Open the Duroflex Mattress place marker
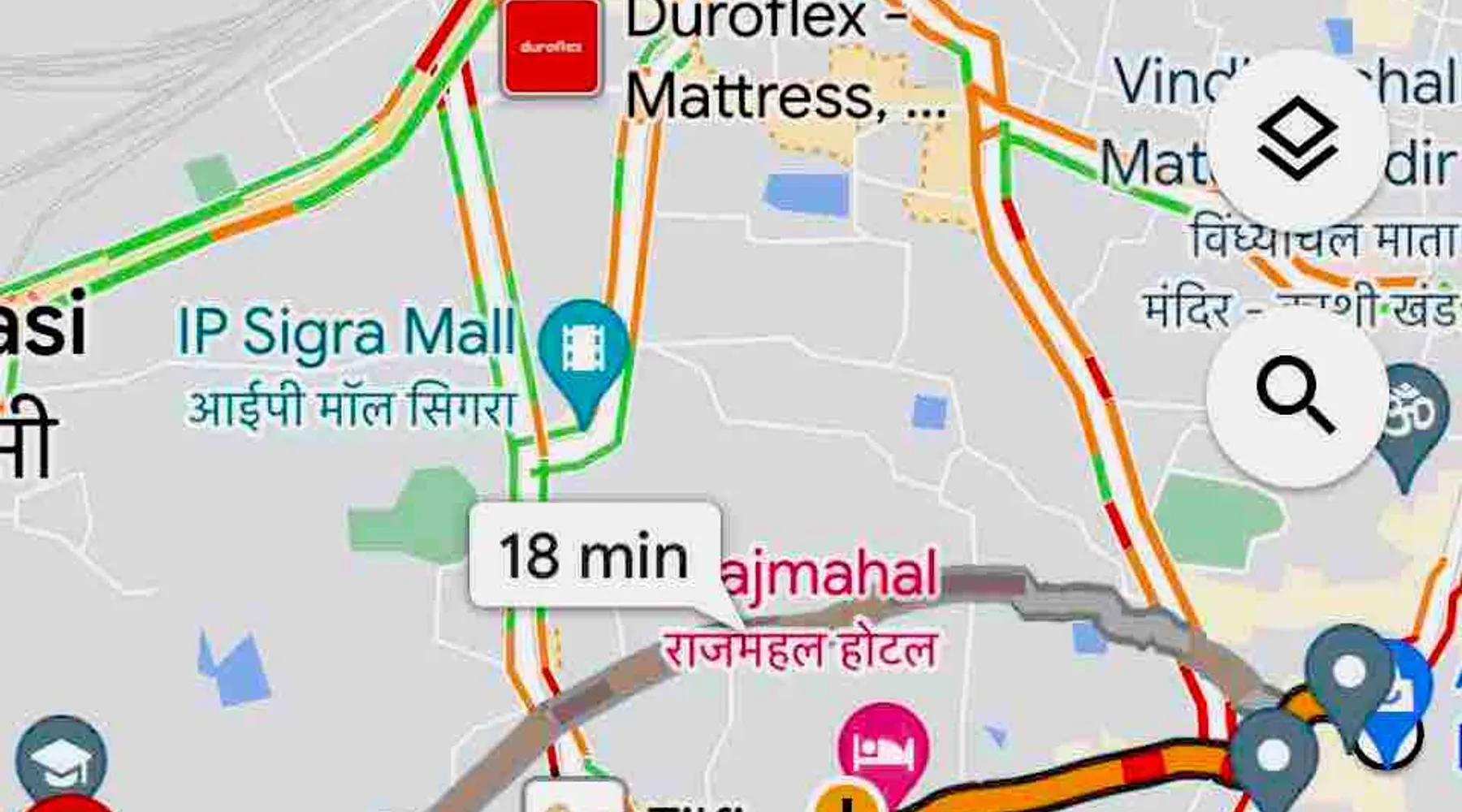 (551, 48)
